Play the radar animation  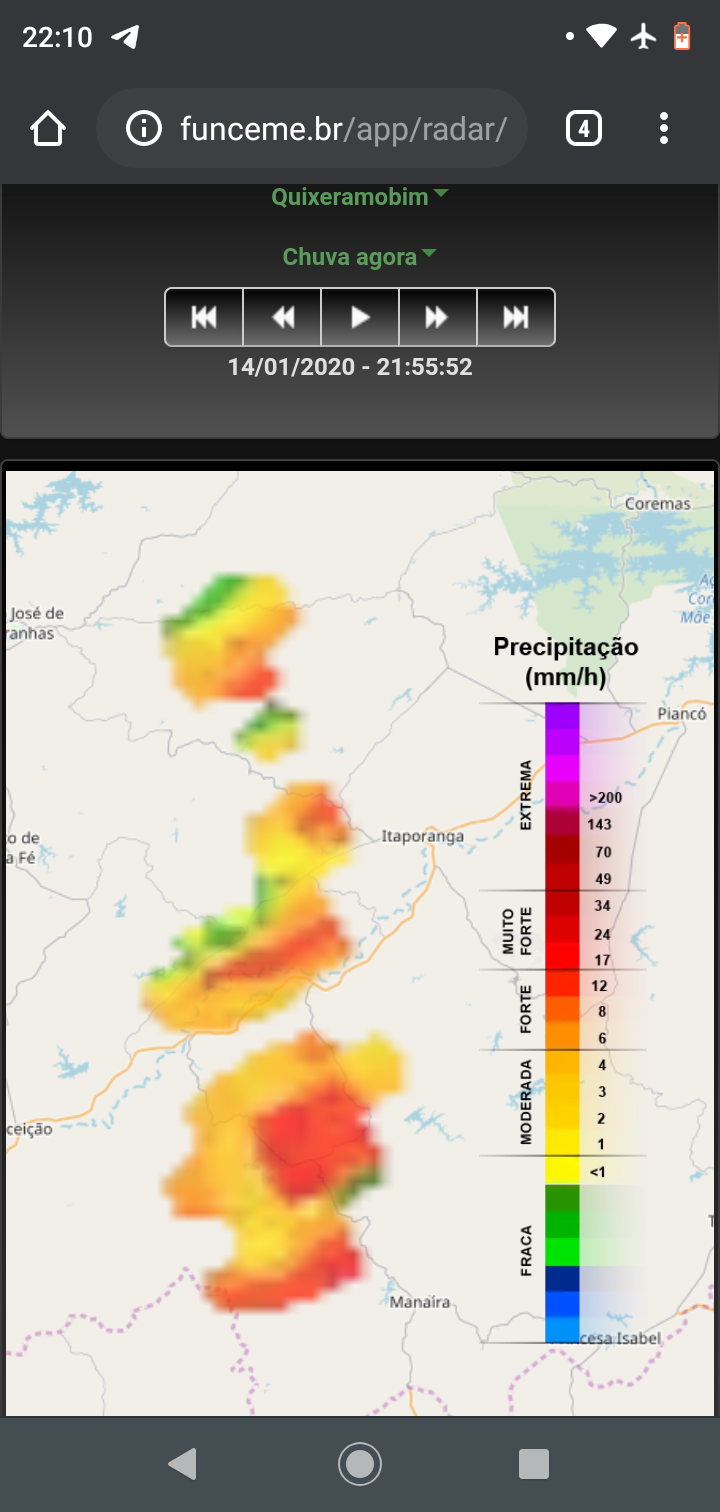[x=360, y=317]
